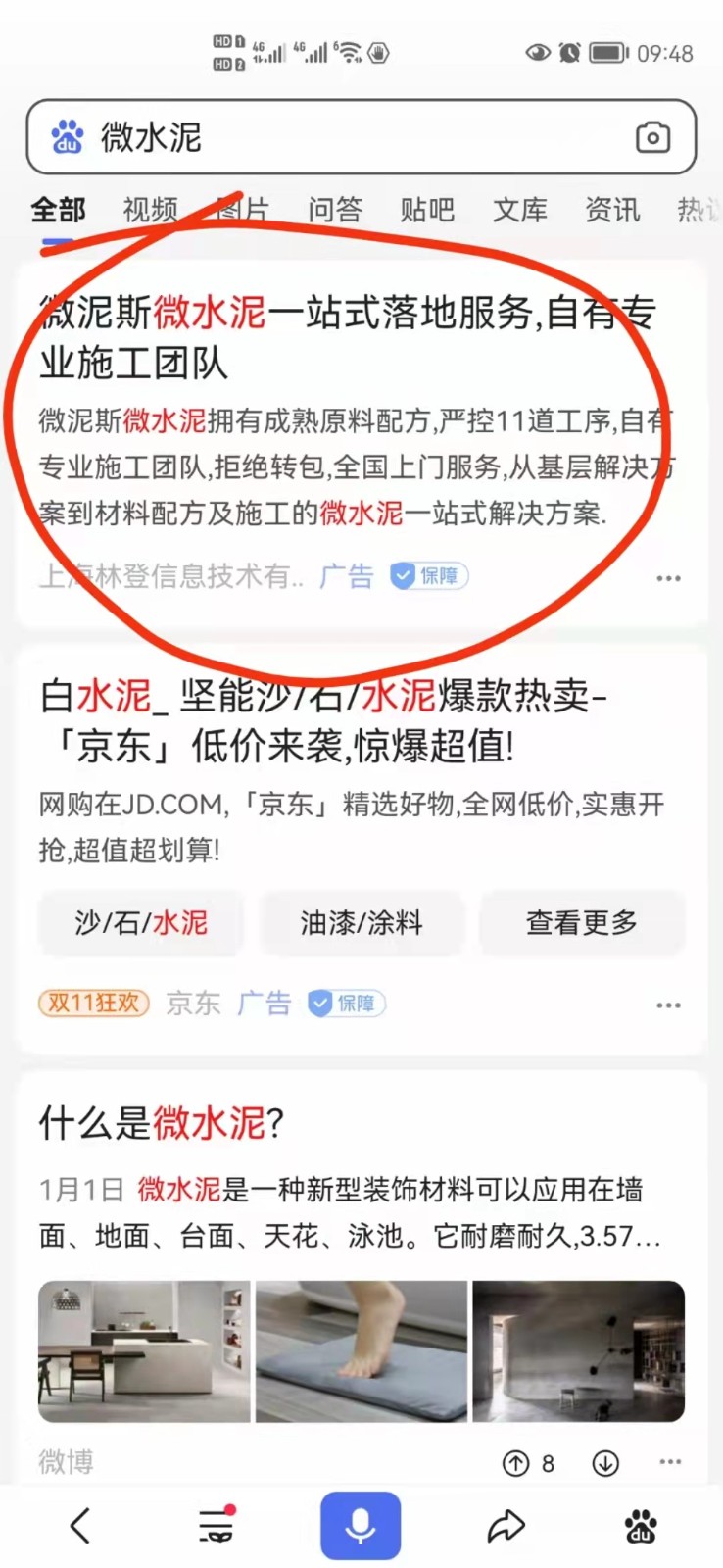
Task: Open camera image search
Action: [x=652, y=137]
